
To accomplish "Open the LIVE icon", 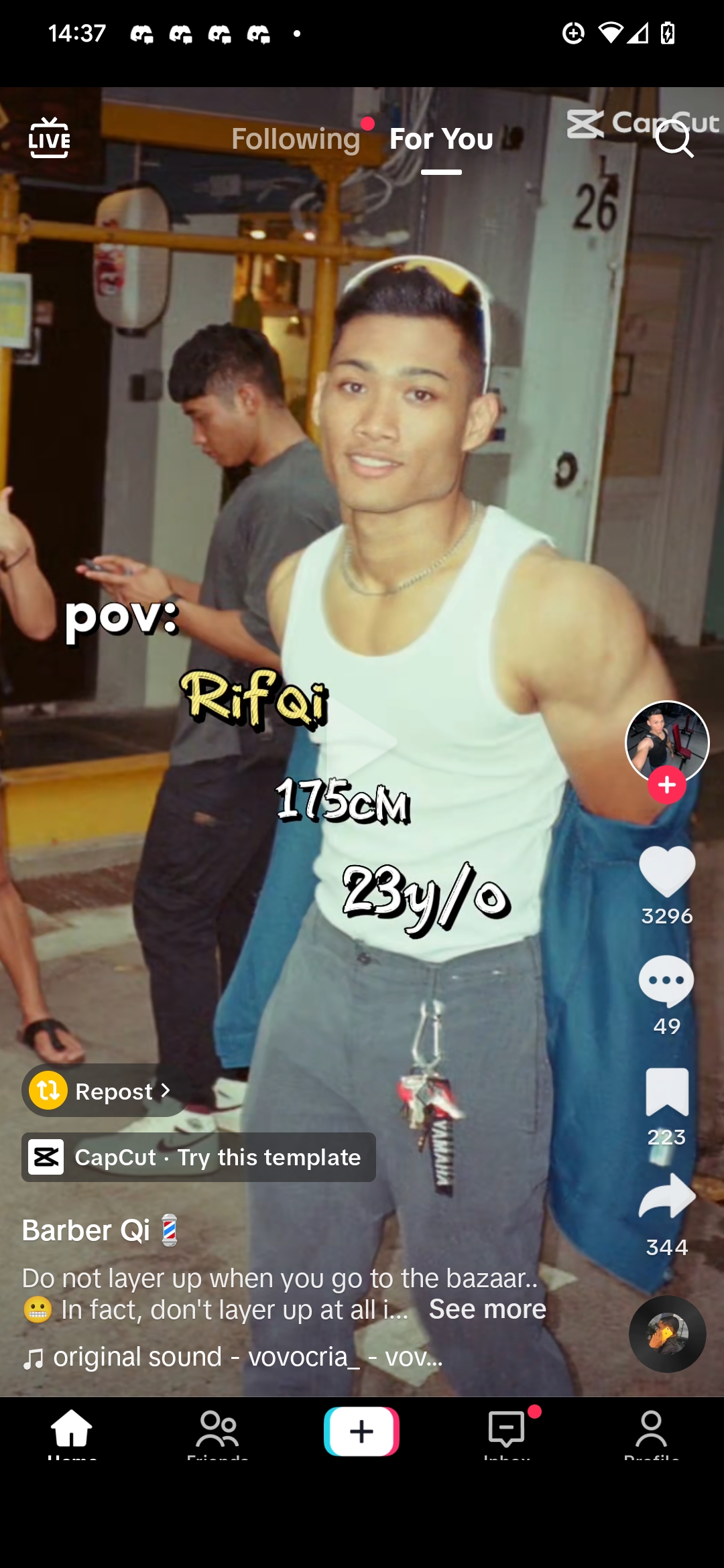I will (49, 138).
